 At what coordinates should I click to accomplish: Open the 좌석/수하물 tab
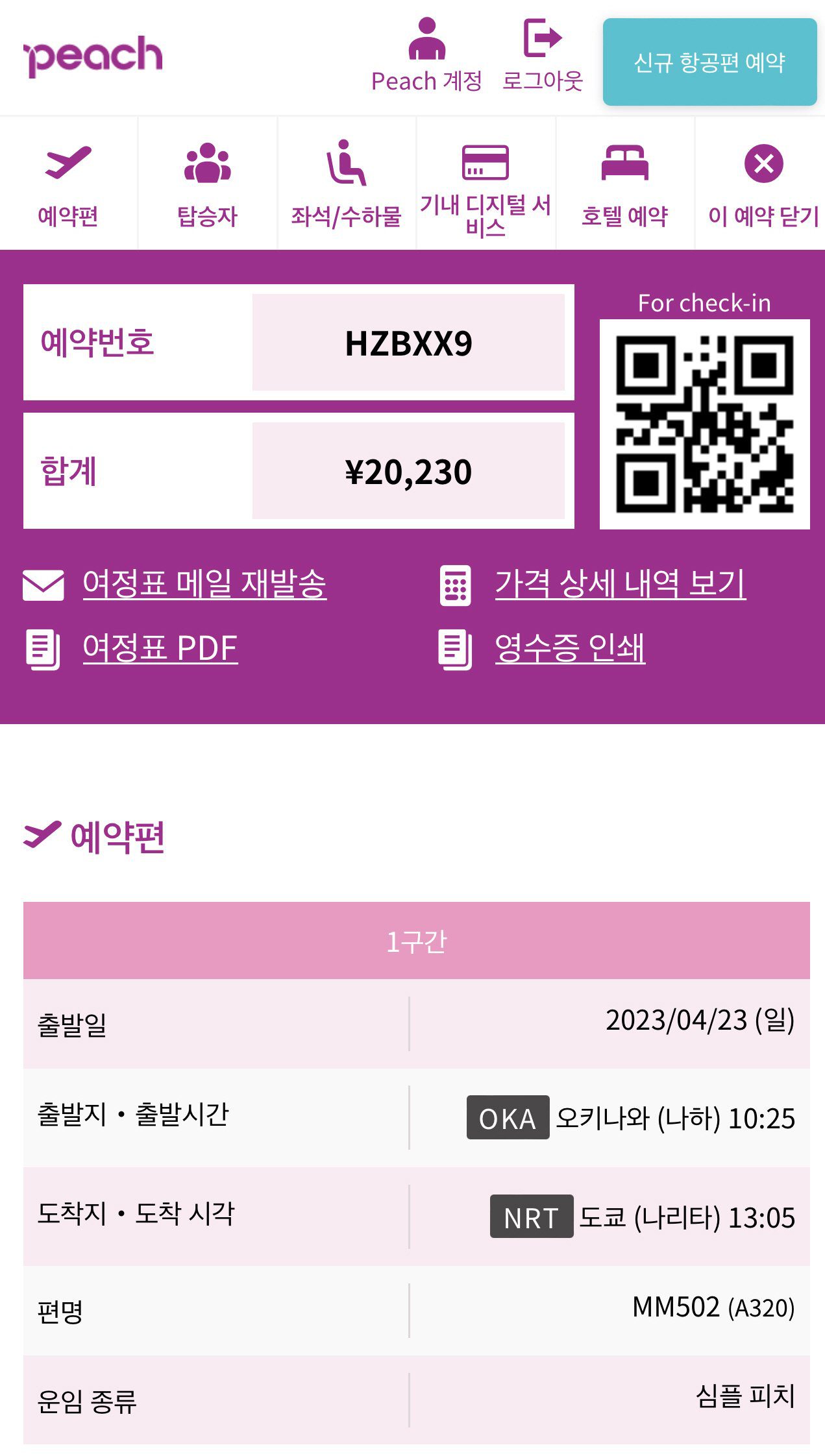[346, 185]
